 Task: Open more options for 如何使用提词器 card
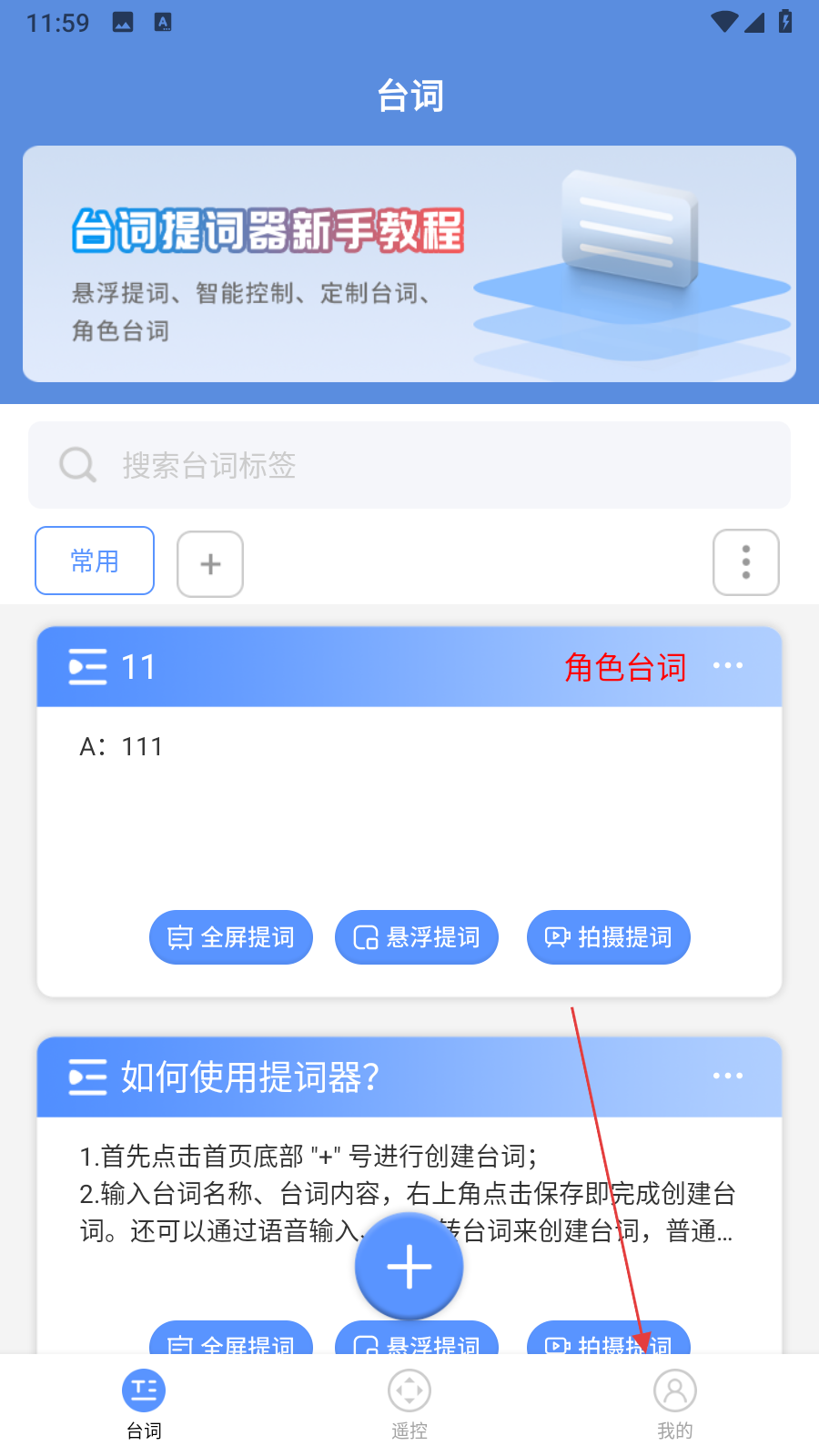click(x=728, y=1077)
